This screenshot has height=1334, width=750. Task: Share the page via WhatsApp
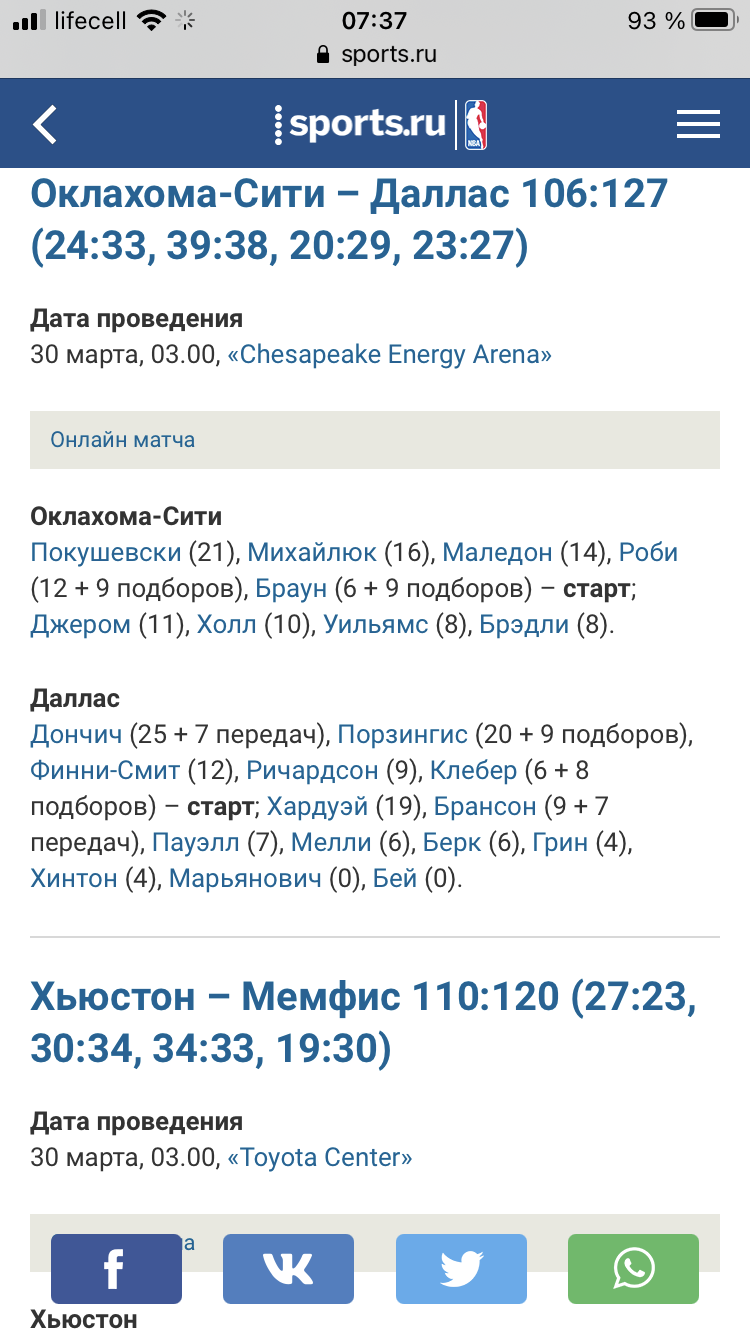point(633,1269)
